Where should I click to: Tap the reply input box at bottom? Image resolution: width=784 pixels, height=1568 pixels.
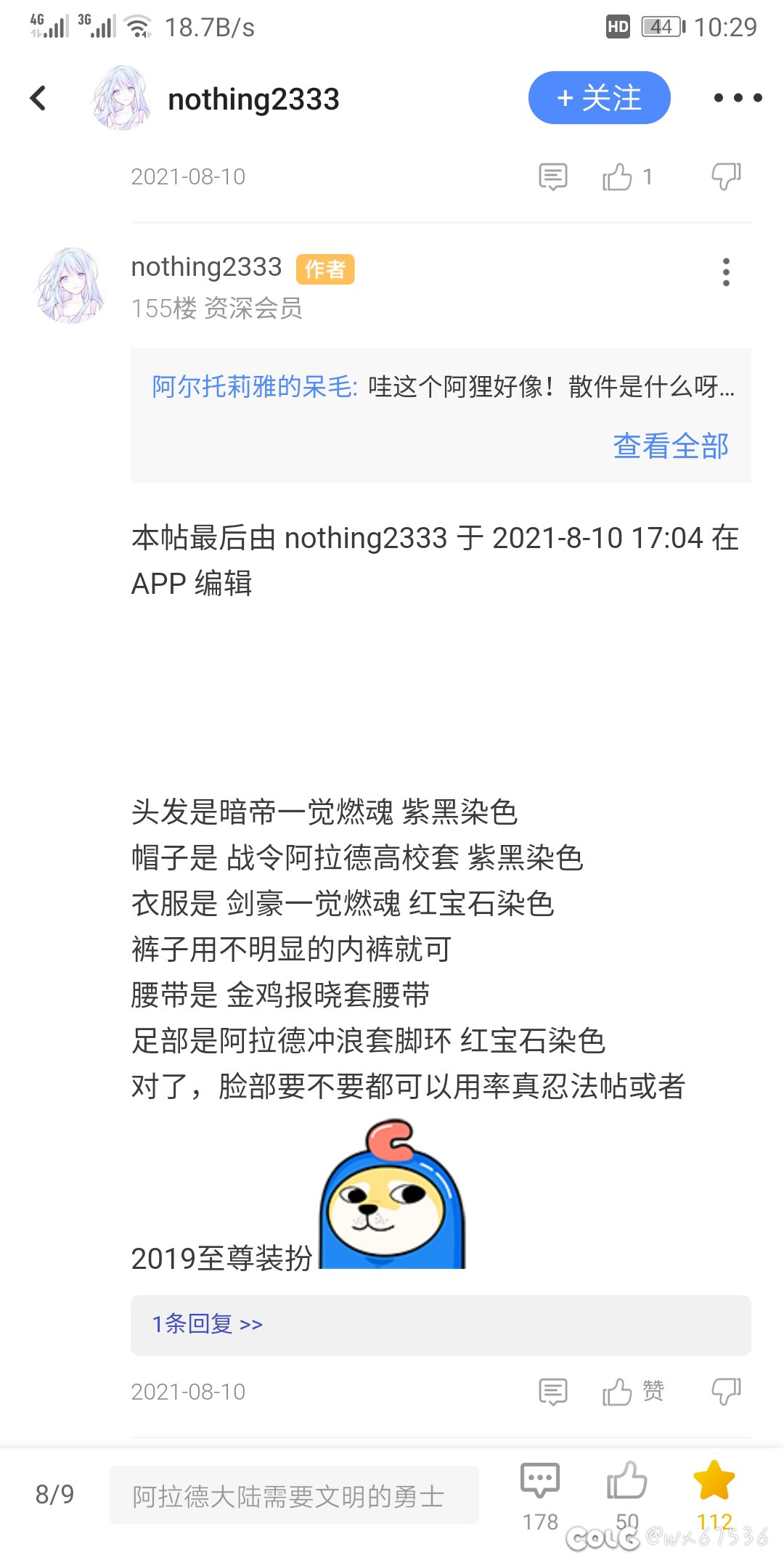coord(294,1495)
